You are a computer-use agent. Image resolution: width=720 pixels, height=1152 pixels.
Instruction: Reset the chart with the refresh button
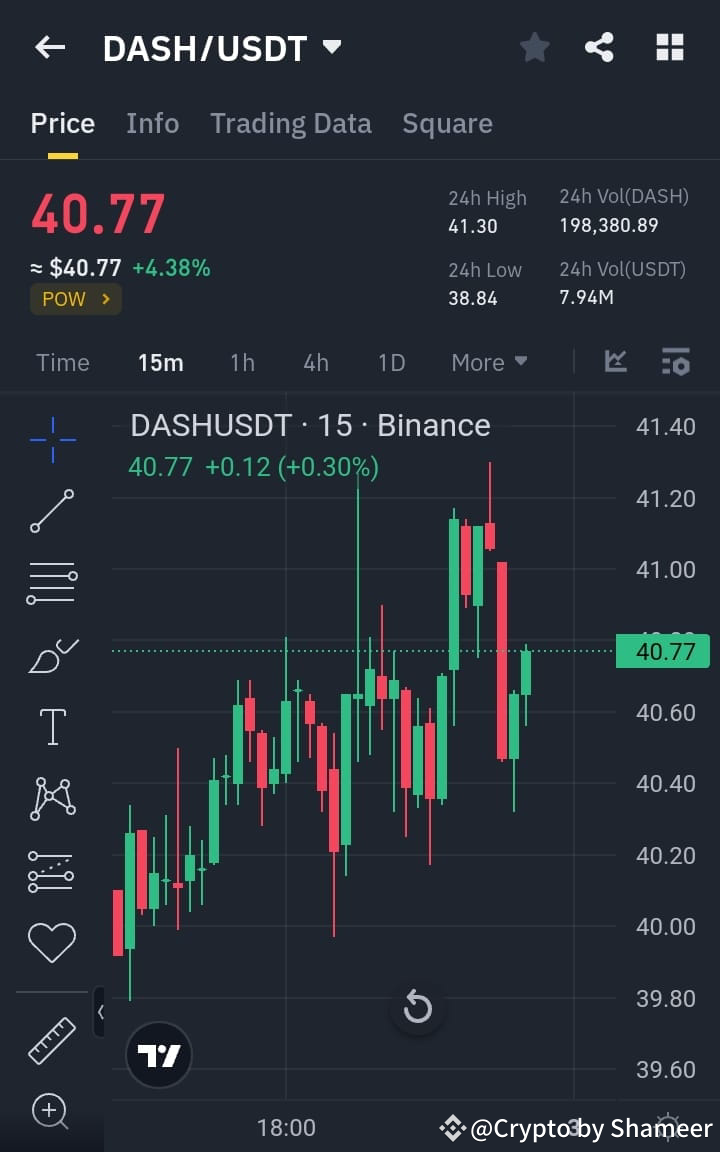[418, 1008]
